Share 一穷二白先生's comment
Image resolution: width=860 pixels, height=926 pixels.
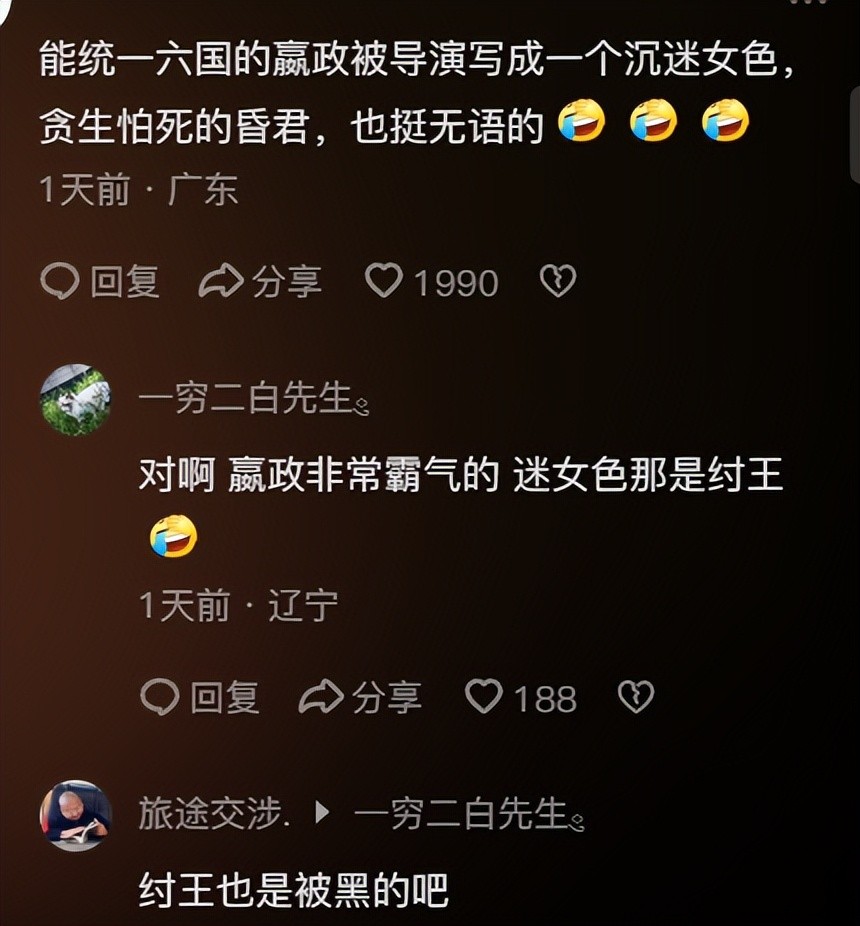[x=360, y=696]
